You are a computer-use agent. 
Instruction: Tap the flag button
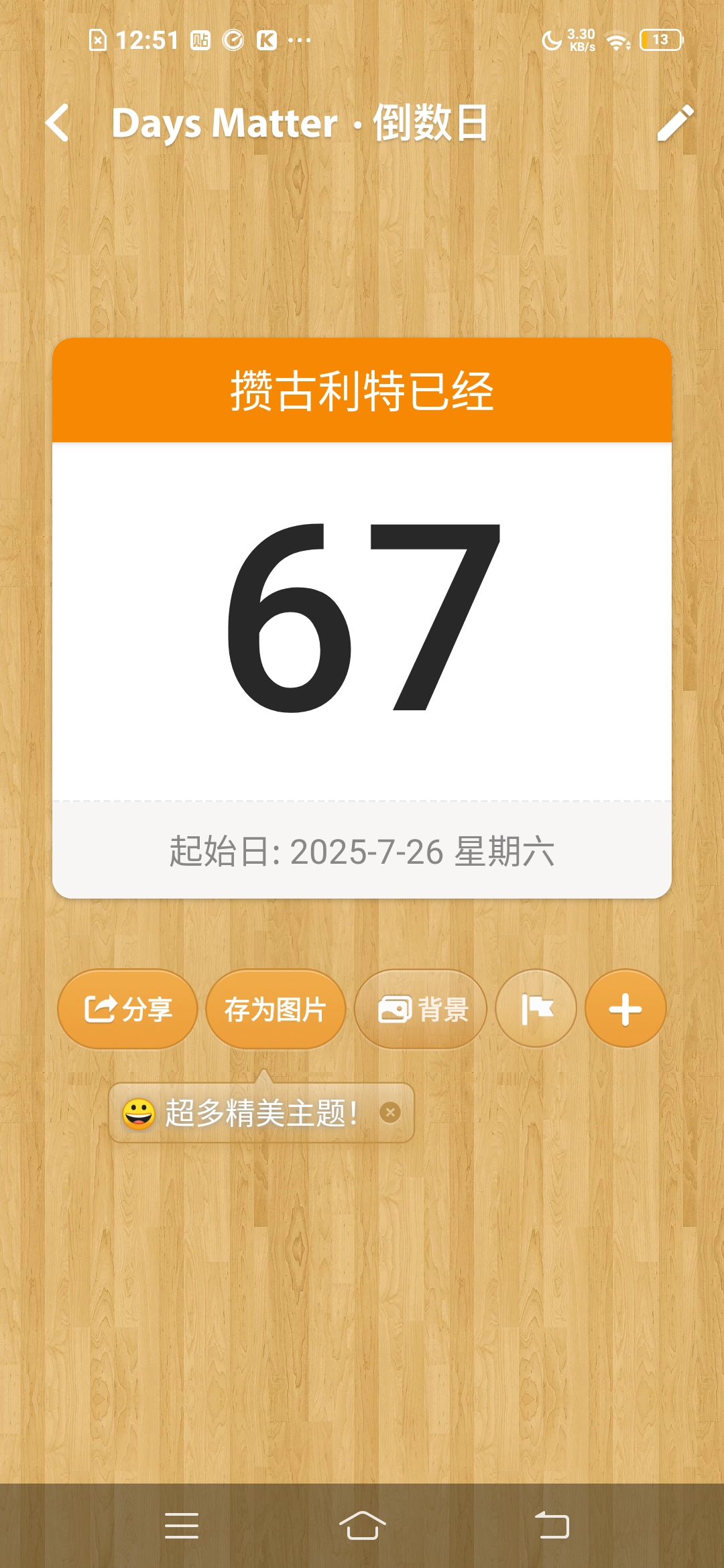coord(536,1009)
